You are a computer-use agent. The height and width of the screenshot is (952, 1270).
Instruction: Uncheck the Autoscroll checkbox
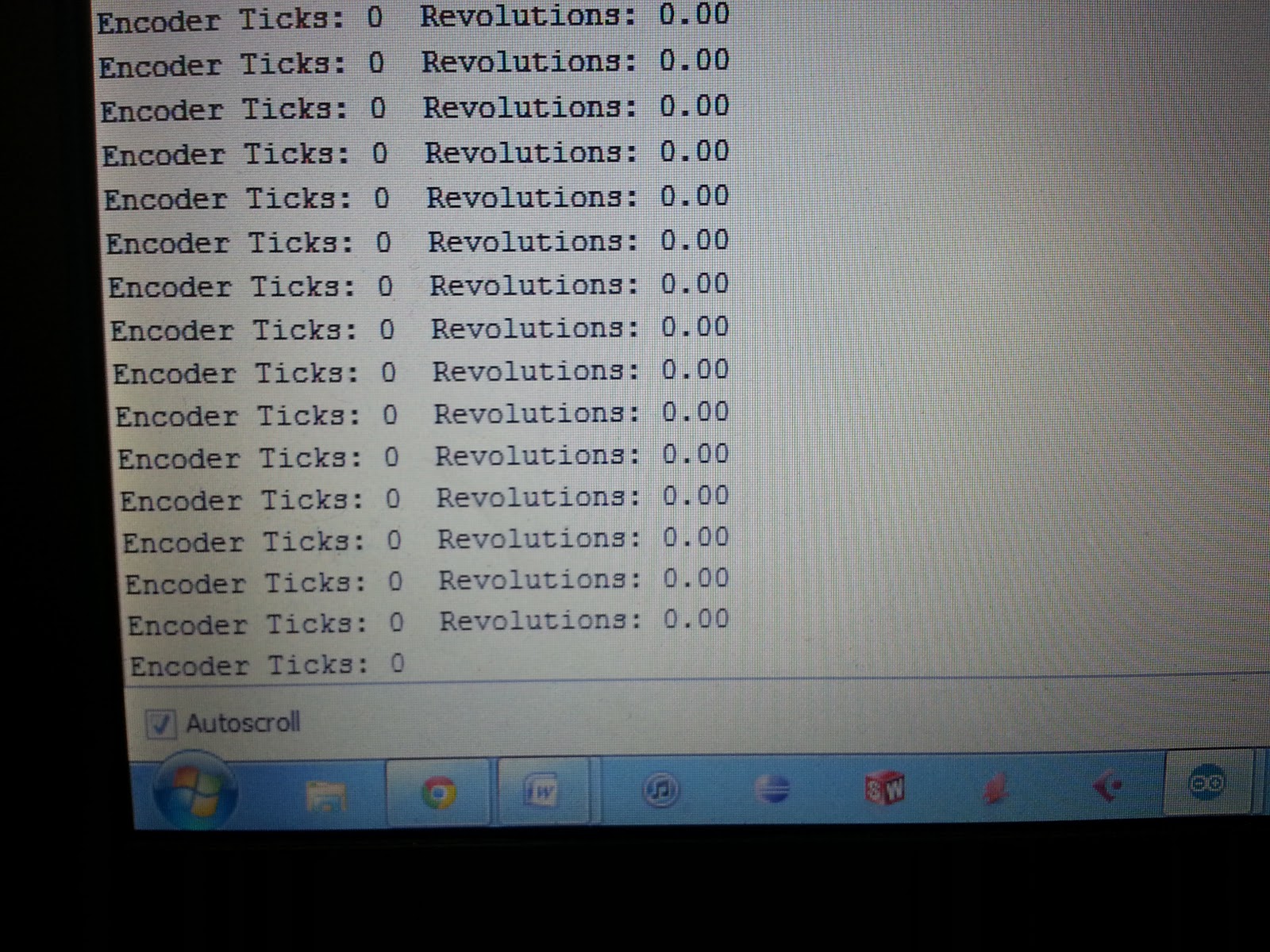tap(161, 724)
